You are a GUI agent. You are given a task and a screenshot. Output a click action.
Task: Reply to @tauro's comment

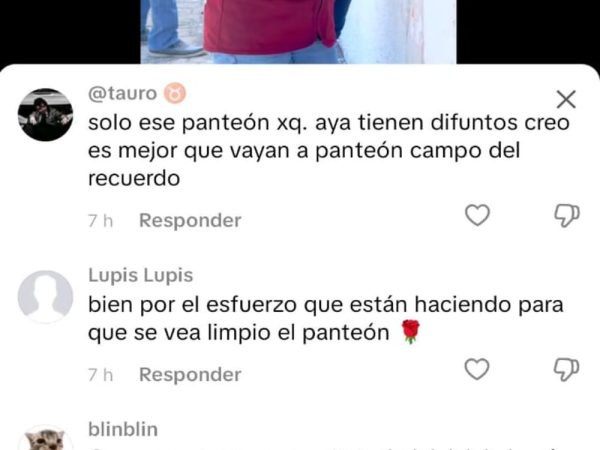[190, 220]
